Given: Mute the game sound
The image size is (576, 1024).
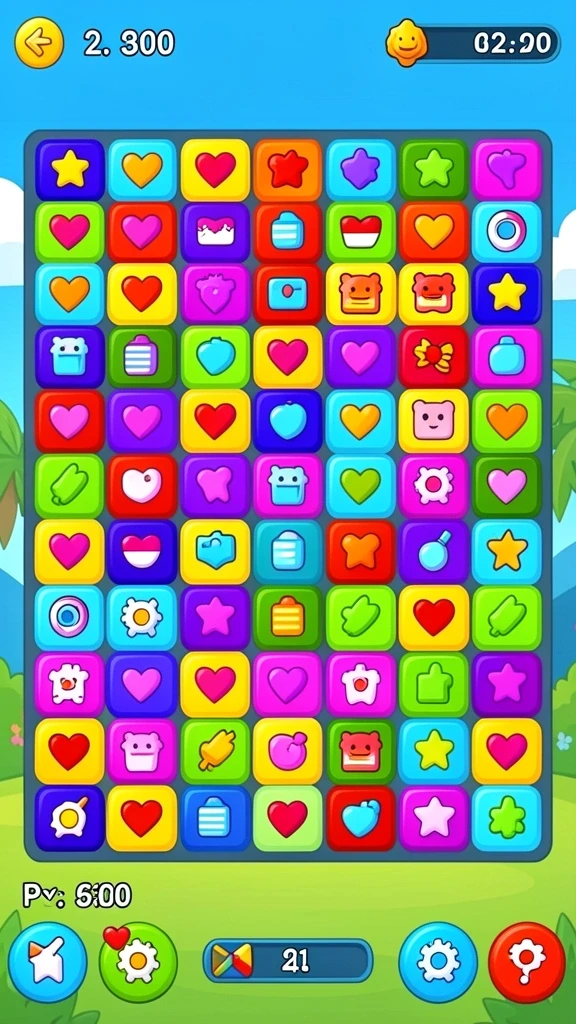Looking at the screenshot, I should [x=48, y=962].
